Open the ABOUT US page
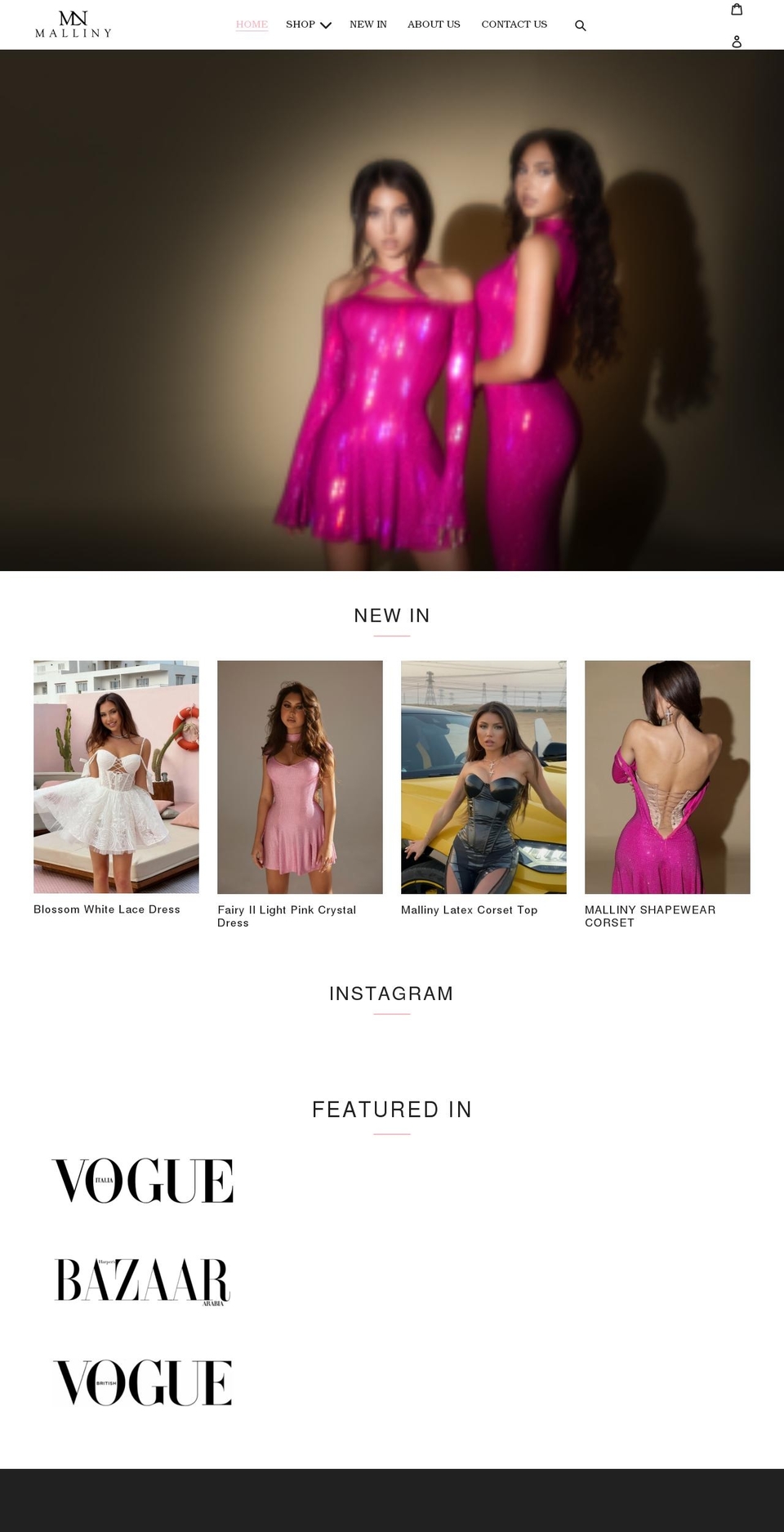Image resolution: width=784 pixels, height=1532 pixels. tap(434, 25)
